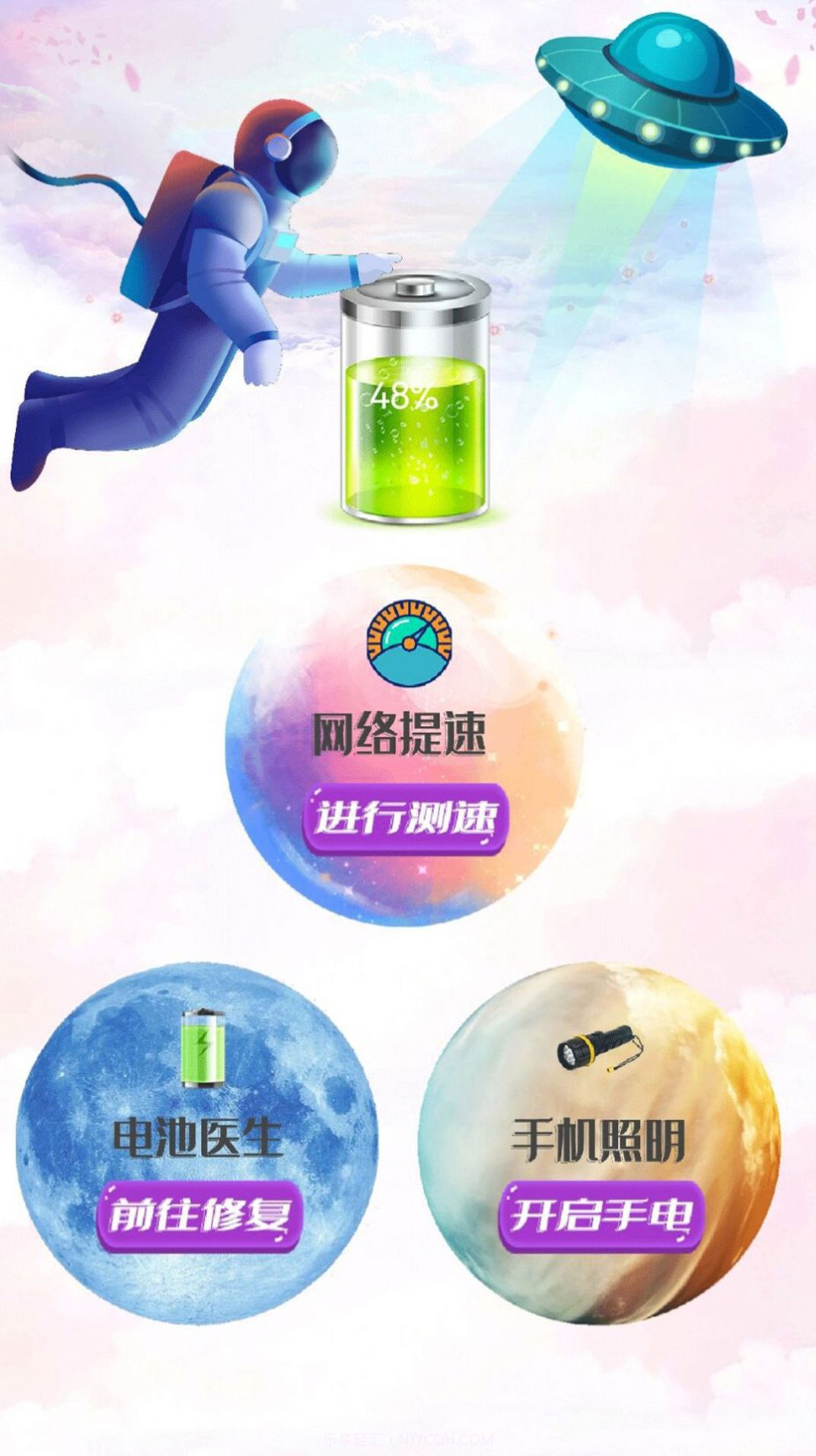816x1456 pixels.
Task: Turn on flashlight with 开启手电
Action: click(600, 1215)
